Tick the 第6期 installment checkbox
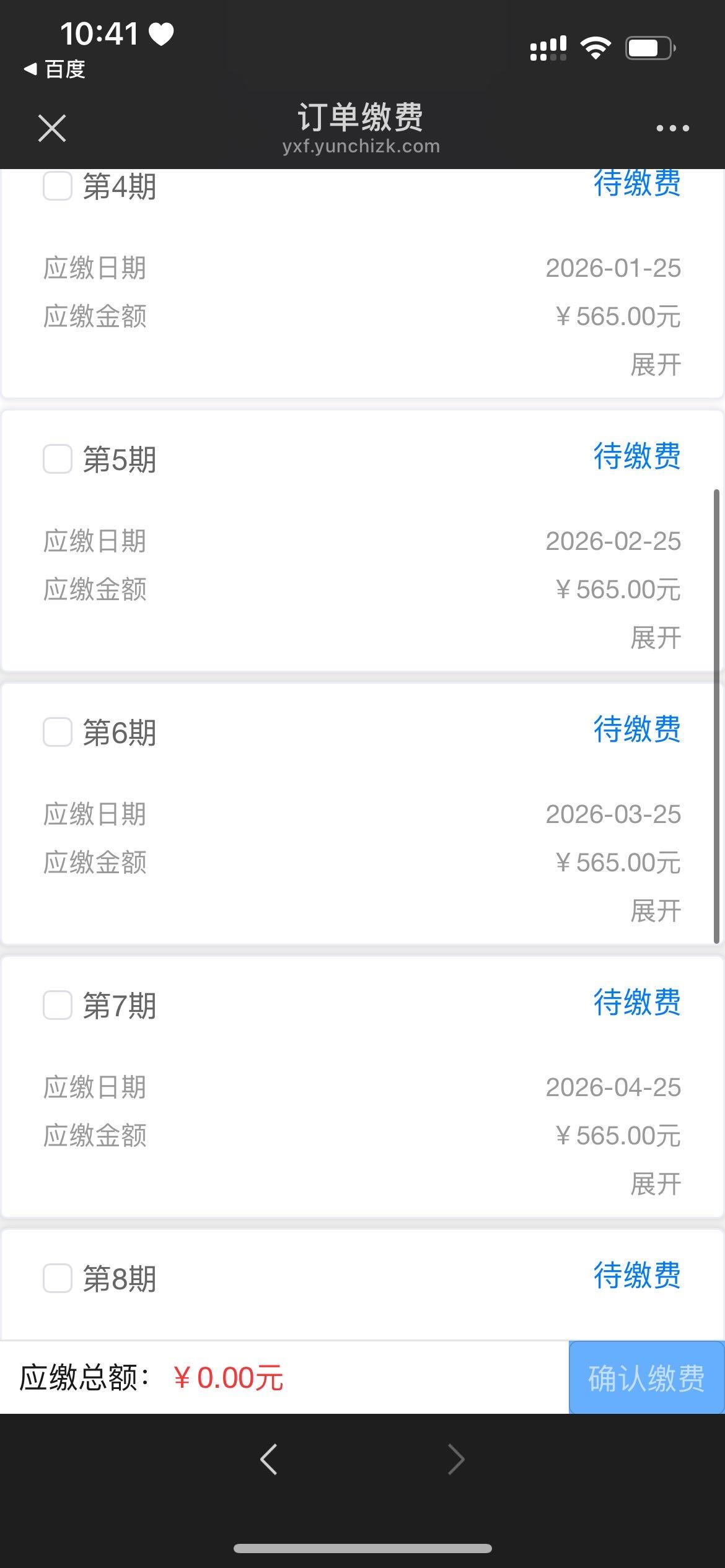 [58, 732]
